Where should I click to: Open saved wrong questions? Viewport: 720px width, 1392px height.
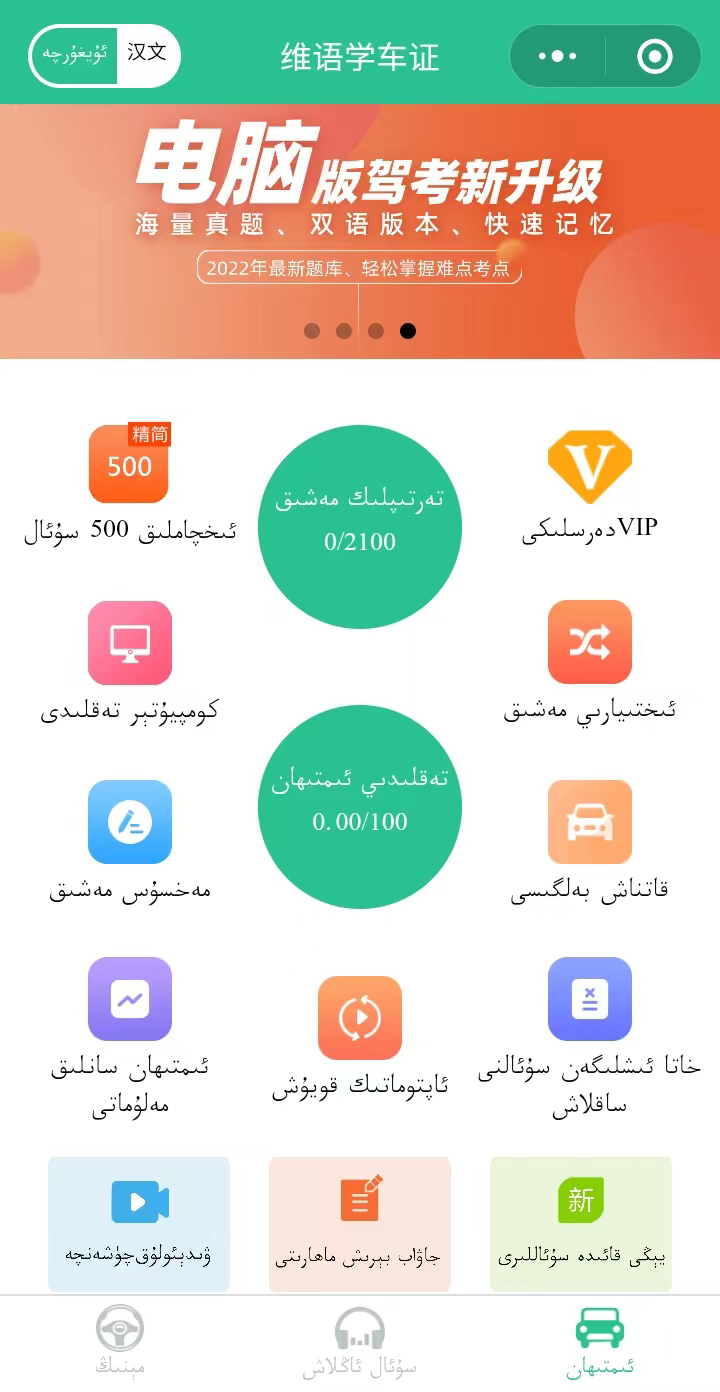pyautogui.click(x=590, y=999)
